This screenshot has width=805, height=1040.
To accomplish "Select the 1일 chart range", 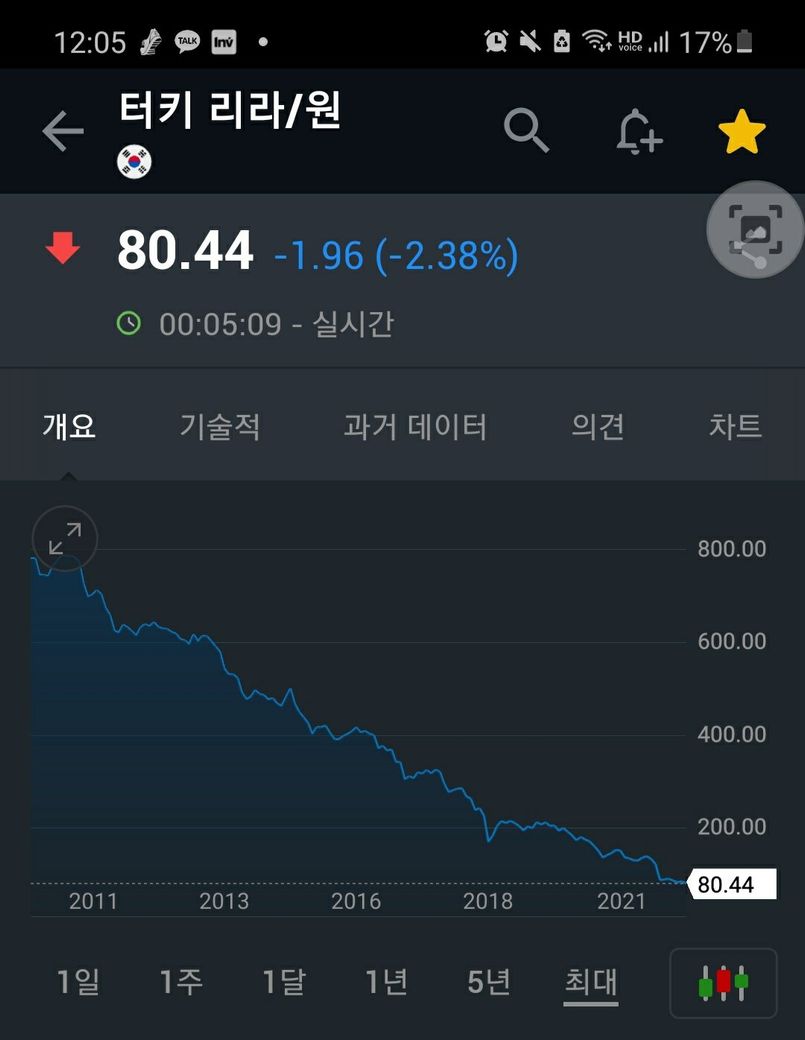I will pos(78,982).
